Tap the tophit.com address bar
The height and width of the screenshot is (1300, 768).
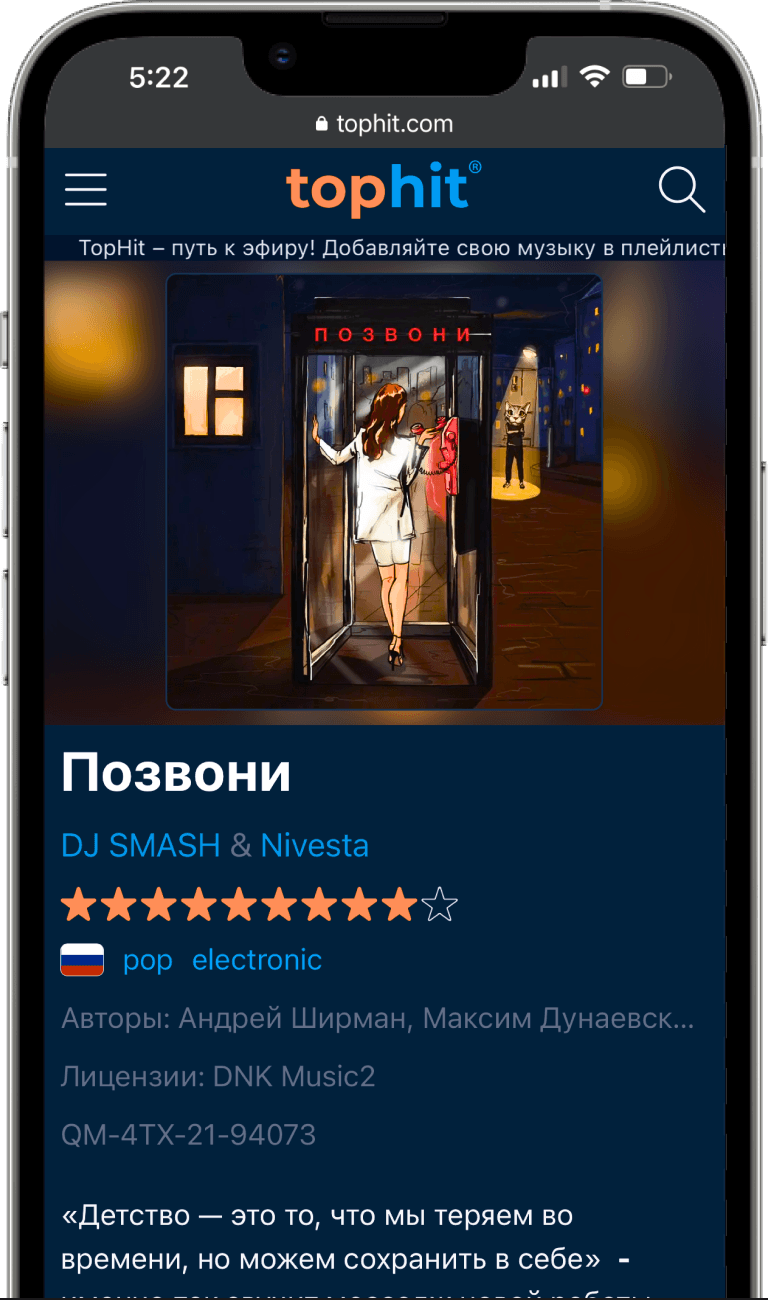click(384, 124)
